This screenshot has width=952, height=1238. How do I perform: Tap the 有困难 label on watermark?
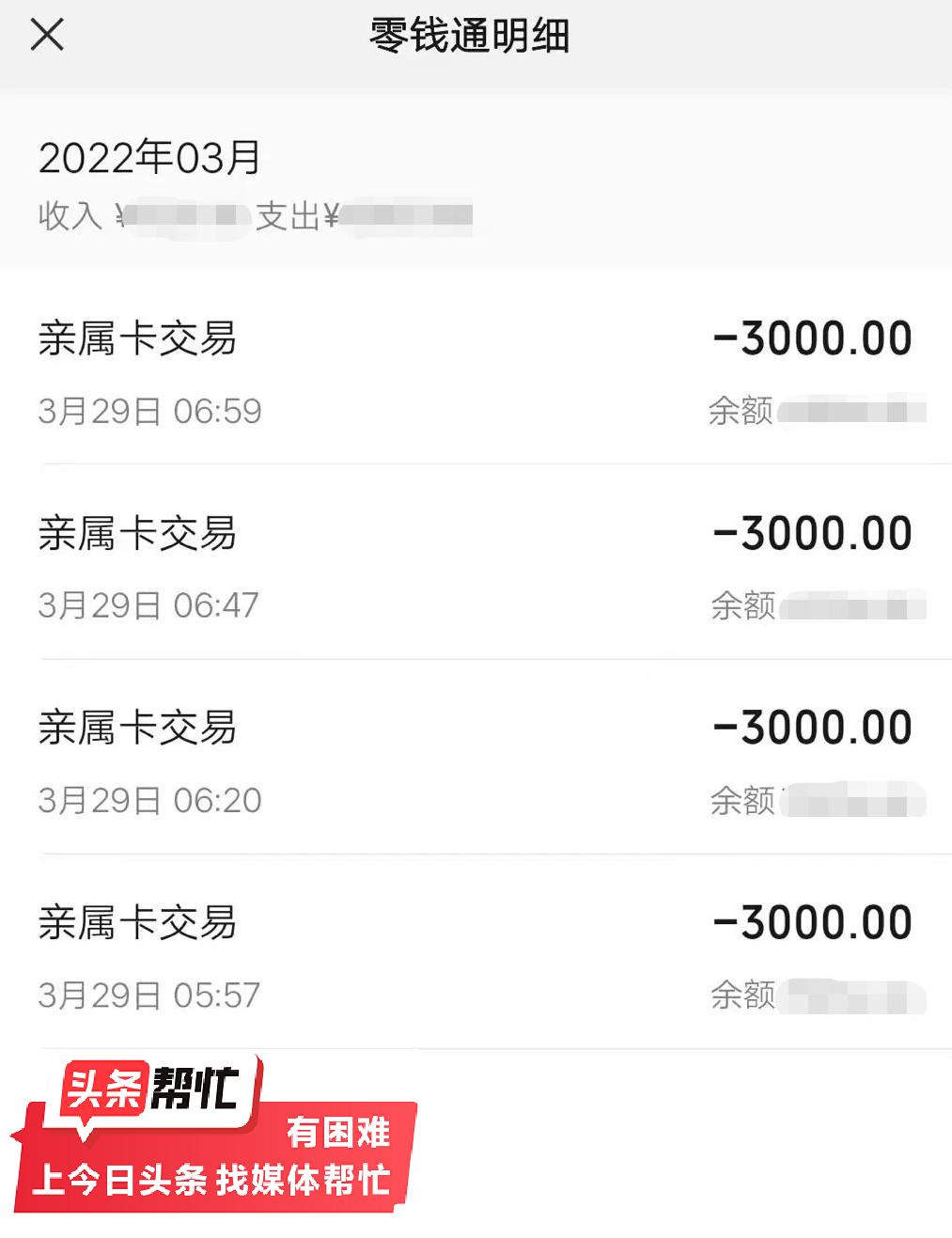[340, 1136]
